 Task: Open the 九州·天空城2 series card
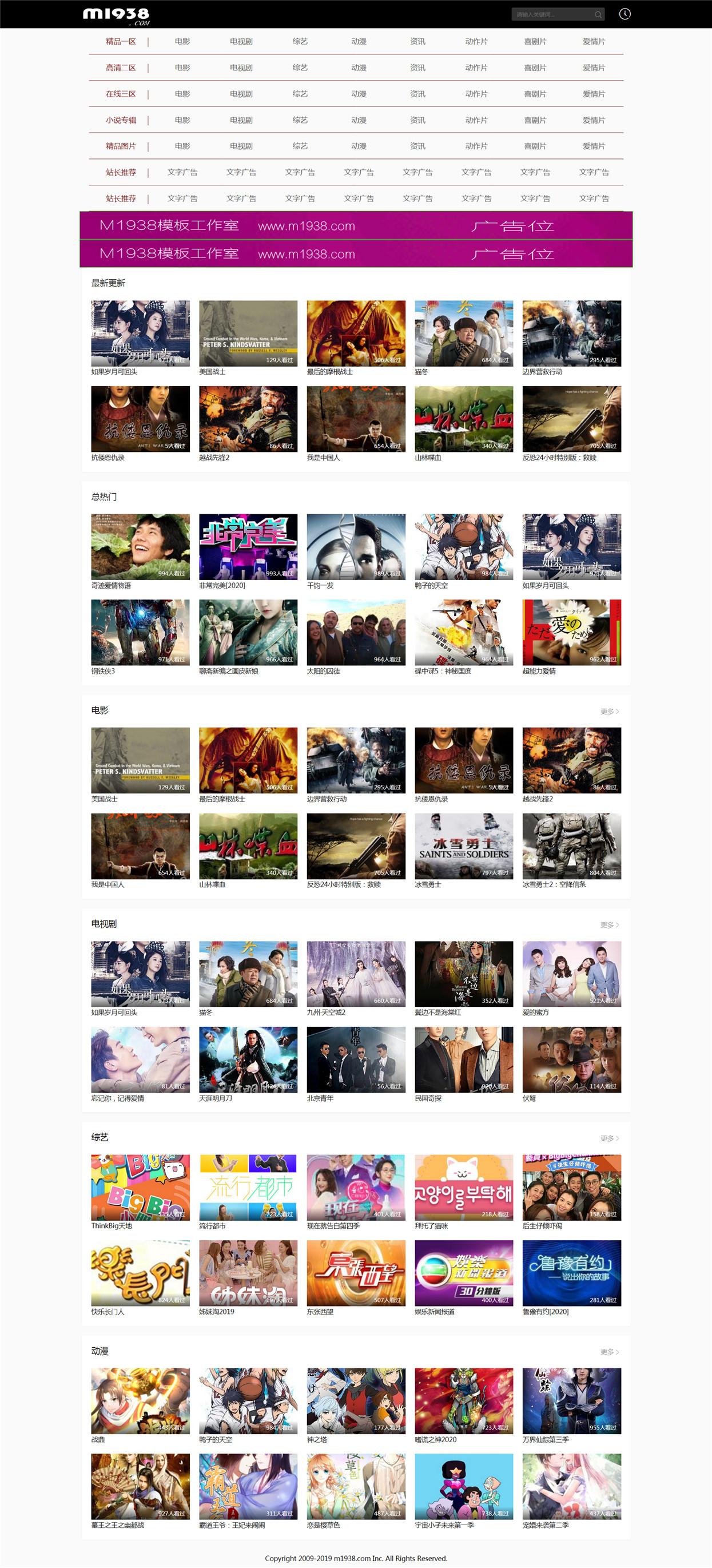click(x=356, y=974)
